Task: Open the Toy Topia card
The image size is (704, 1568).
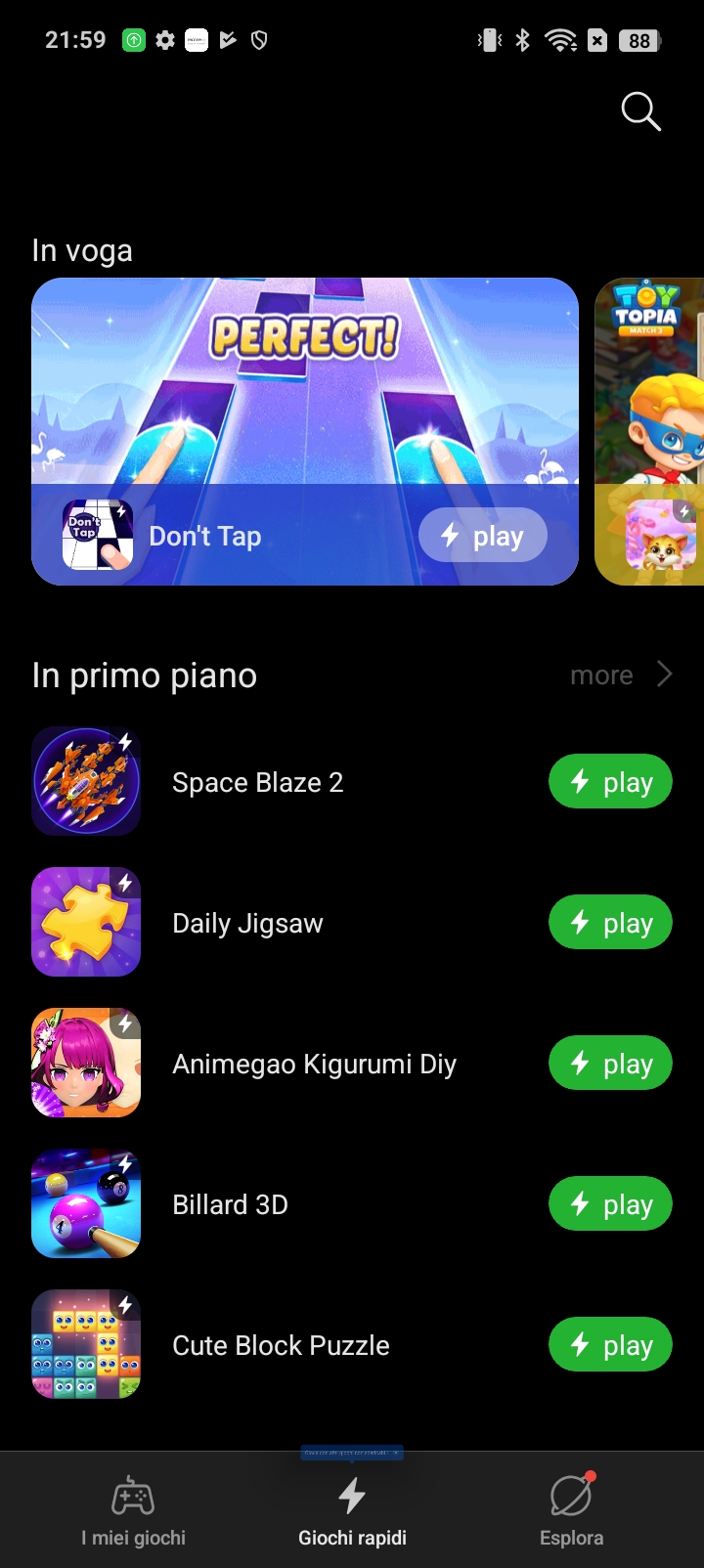Action: (649, 431)
